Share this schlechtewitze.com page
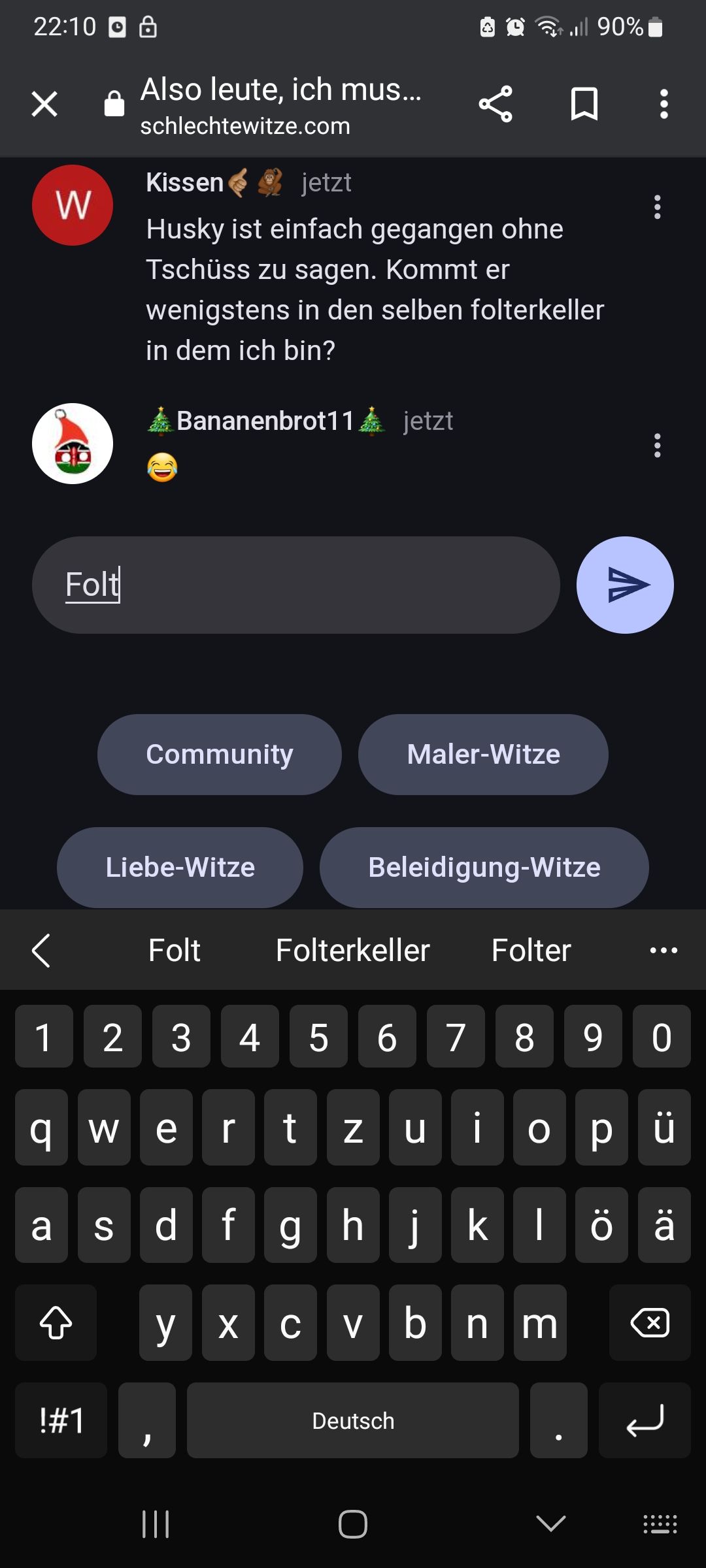The image size is (706, 1568). coord(496,105)
